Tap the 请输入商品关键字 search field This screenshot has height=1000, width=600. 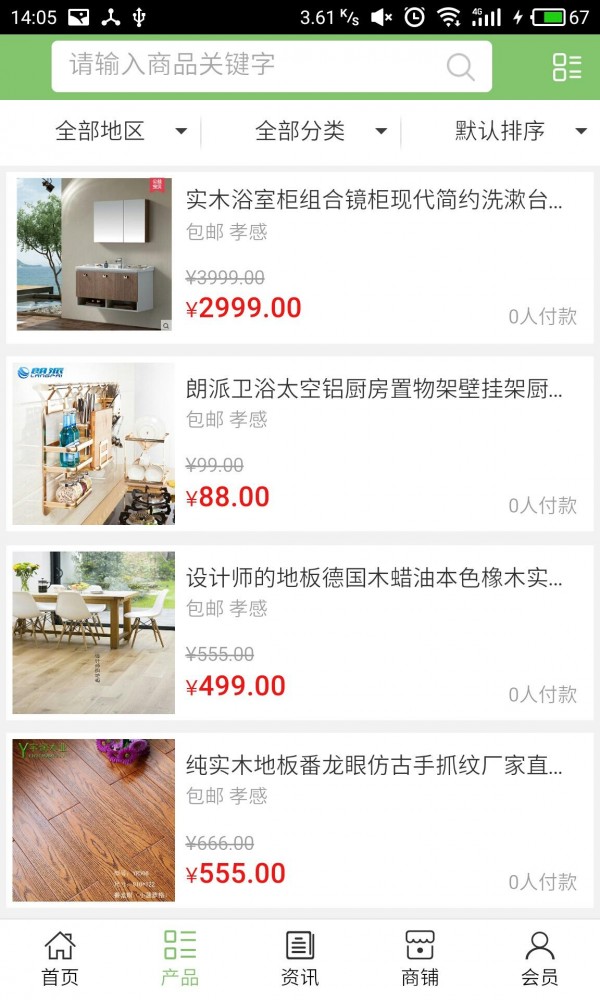pos(250,66)
